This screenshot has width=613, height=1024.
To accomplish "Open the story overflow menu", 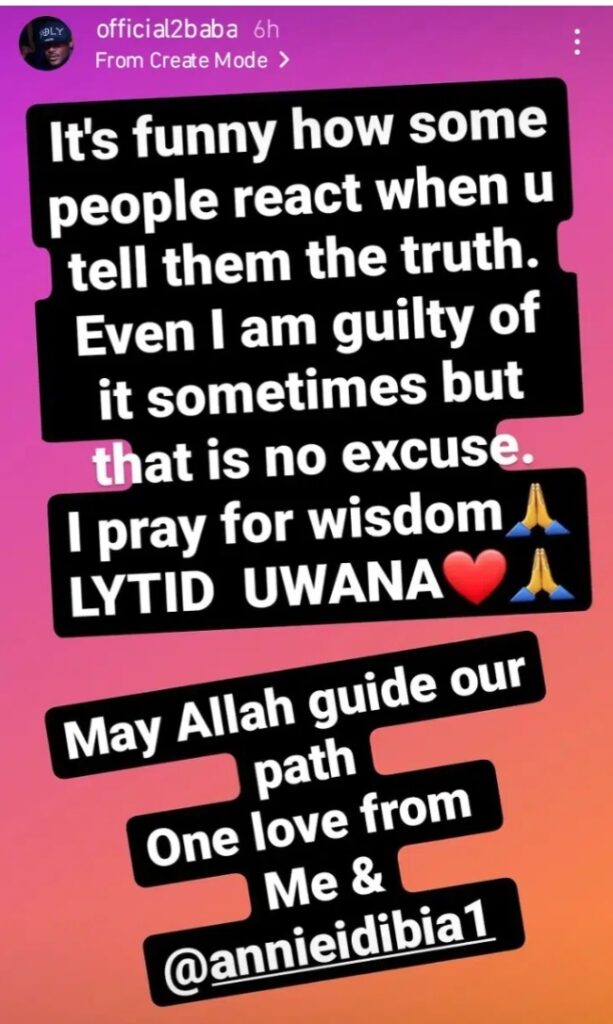I will [577, 42].
